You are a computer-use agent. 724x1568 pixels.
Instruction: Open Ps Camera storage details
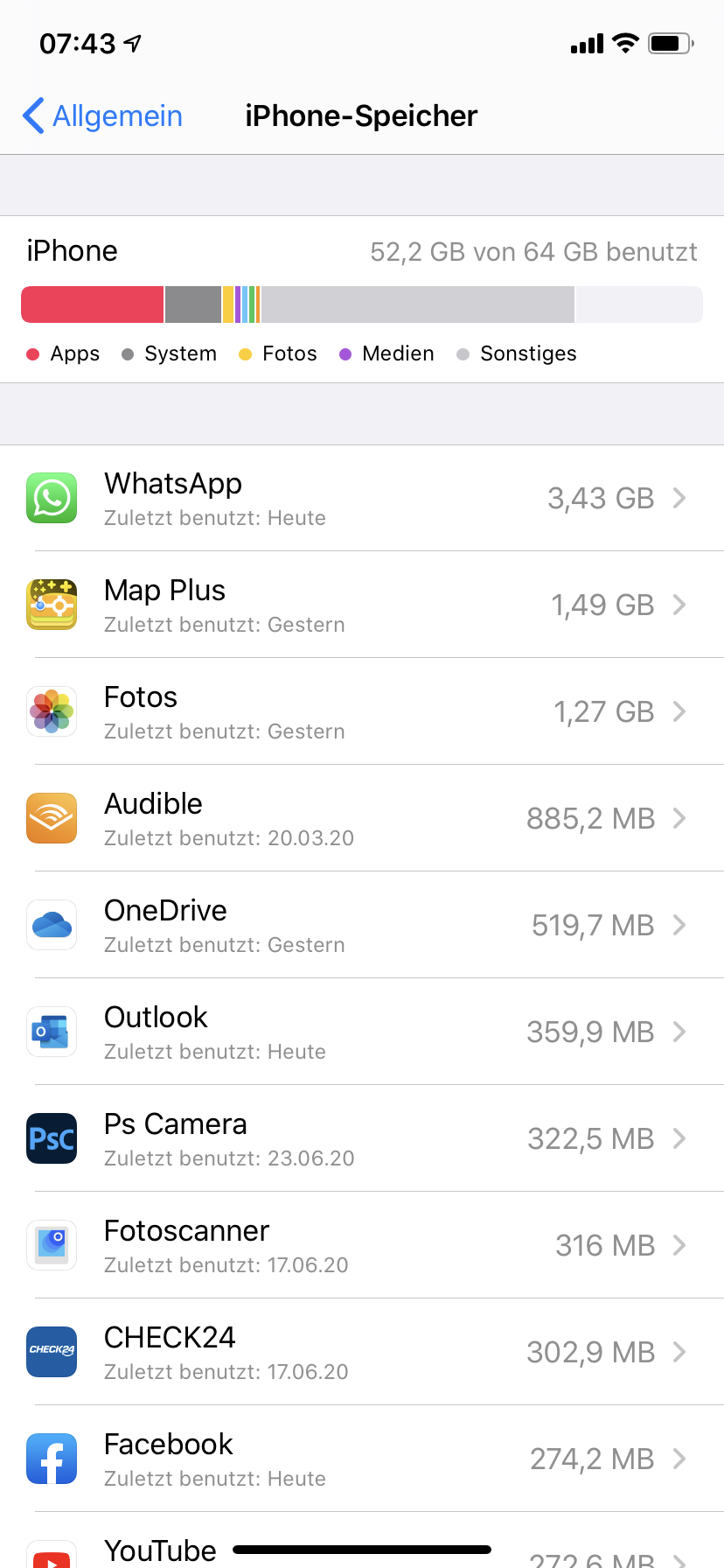[x=362, y=1139]
